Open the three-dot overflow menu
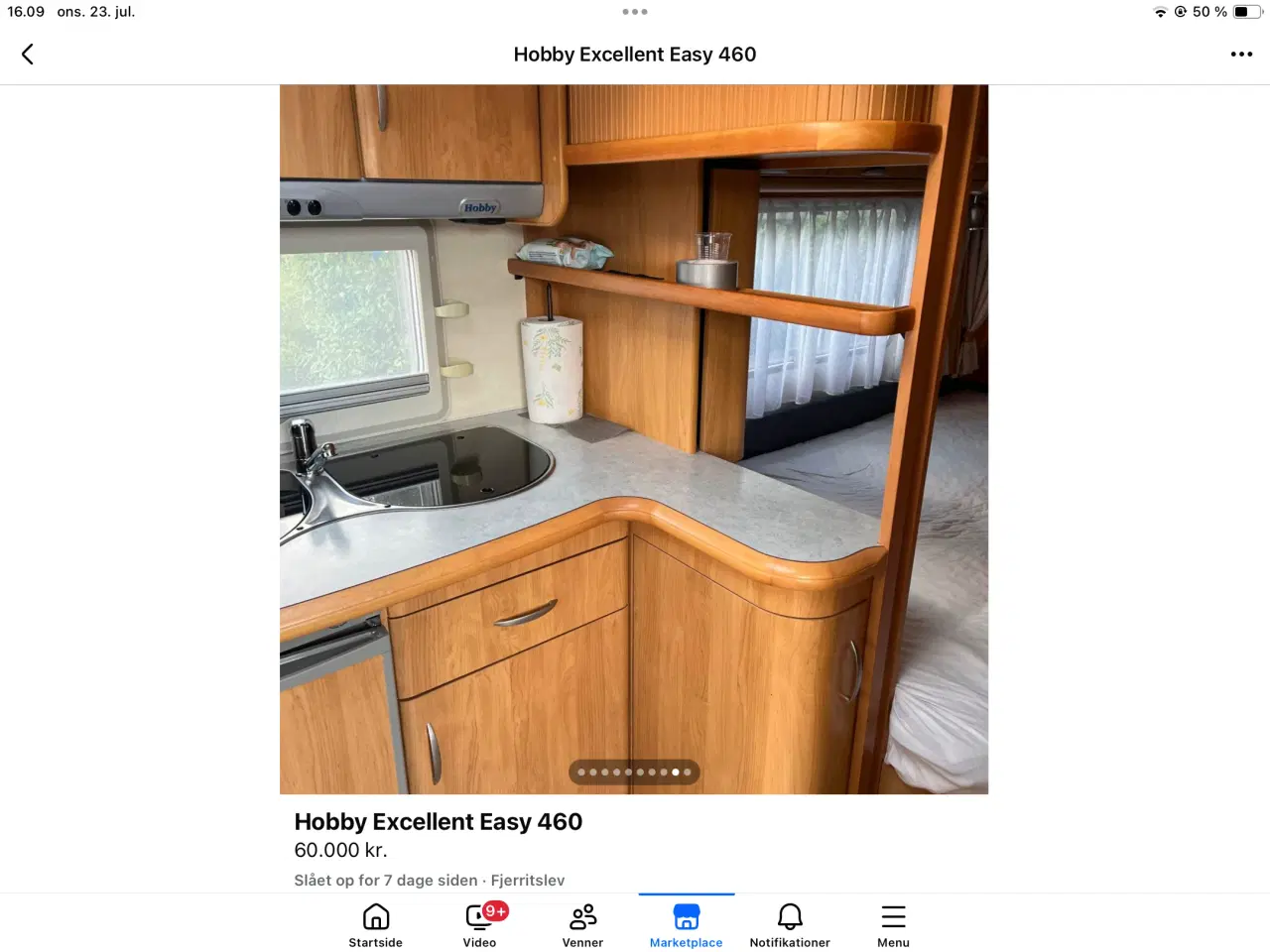 pos(1241,55)
